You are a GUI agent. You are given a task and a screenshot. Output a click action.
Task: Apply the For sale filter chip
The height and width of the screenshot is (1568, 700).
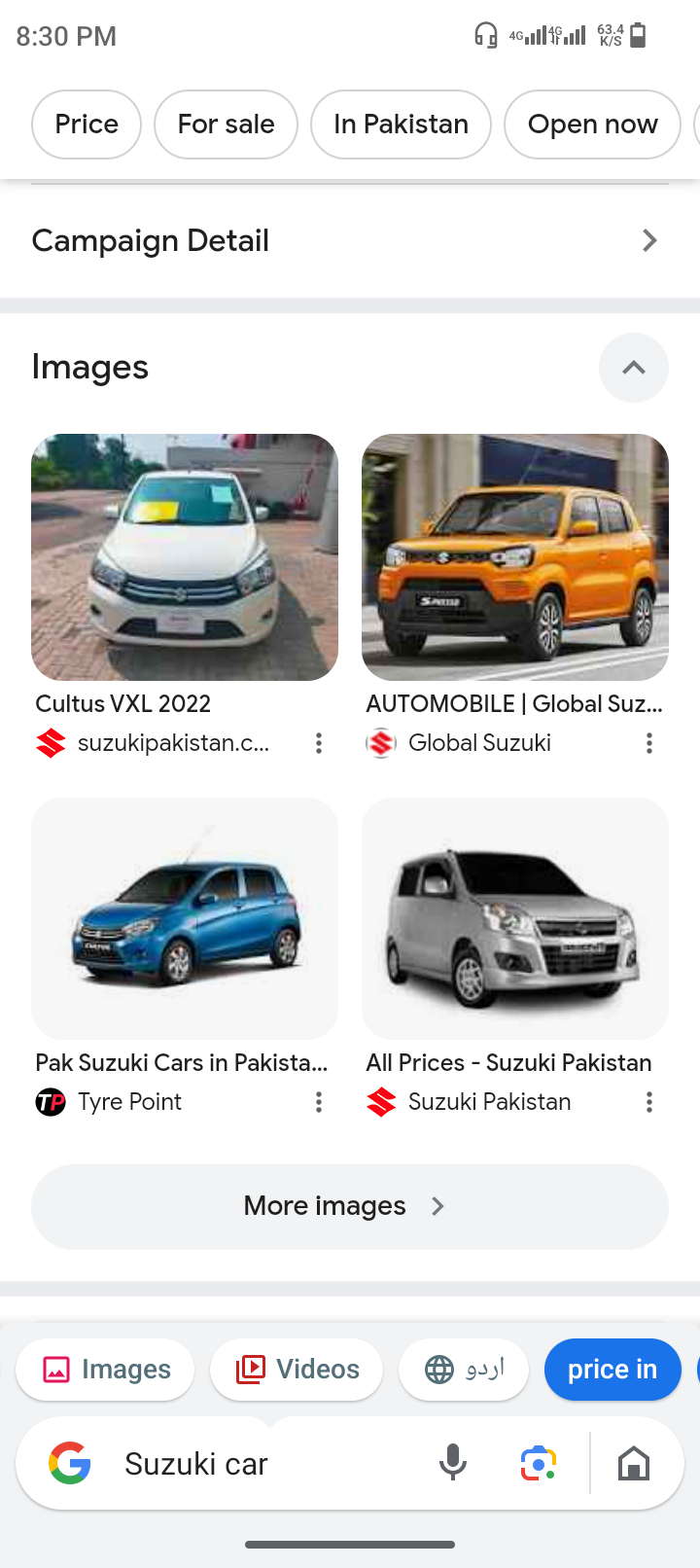click(x=226, y=125)
